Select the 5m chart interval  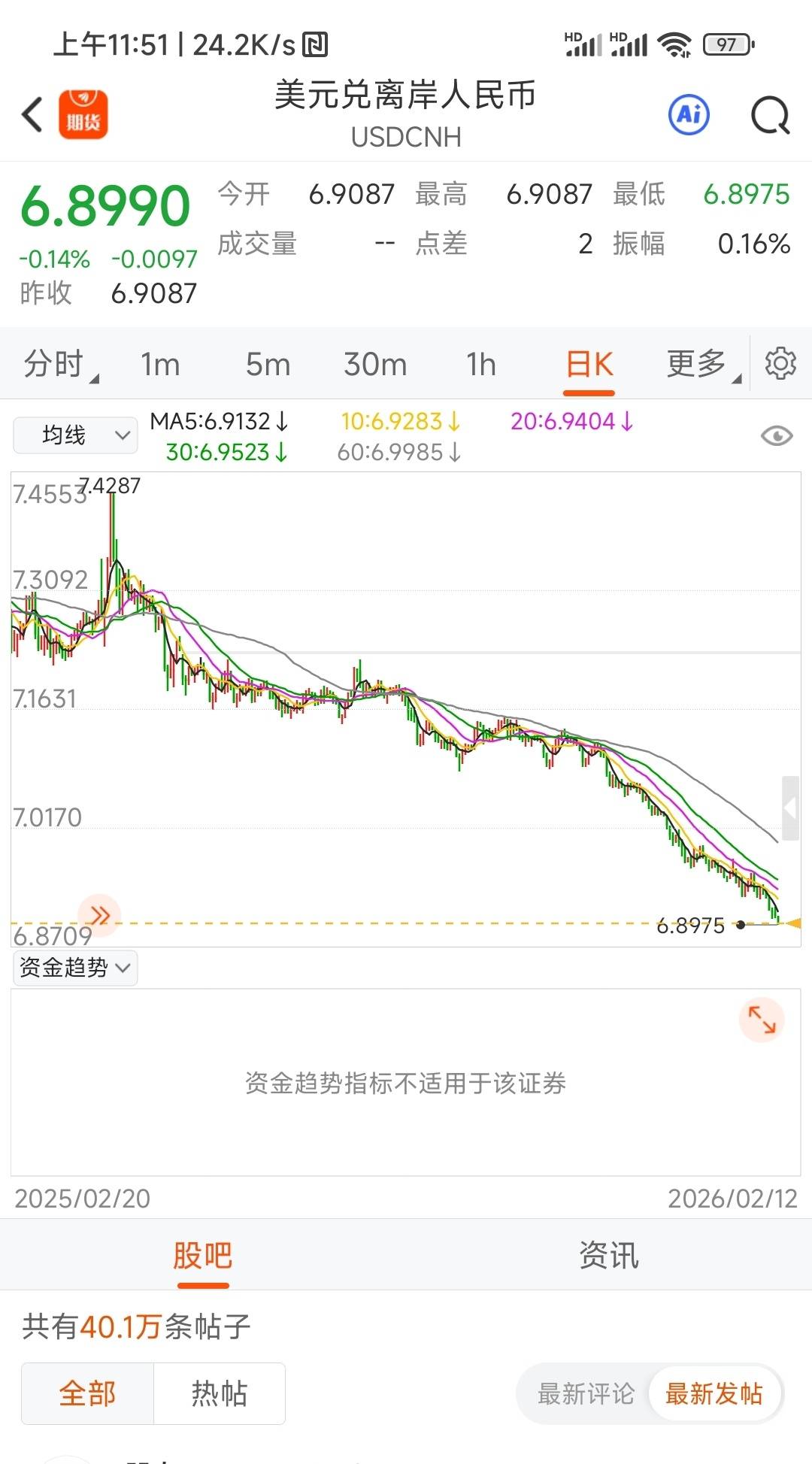[268, 365]
